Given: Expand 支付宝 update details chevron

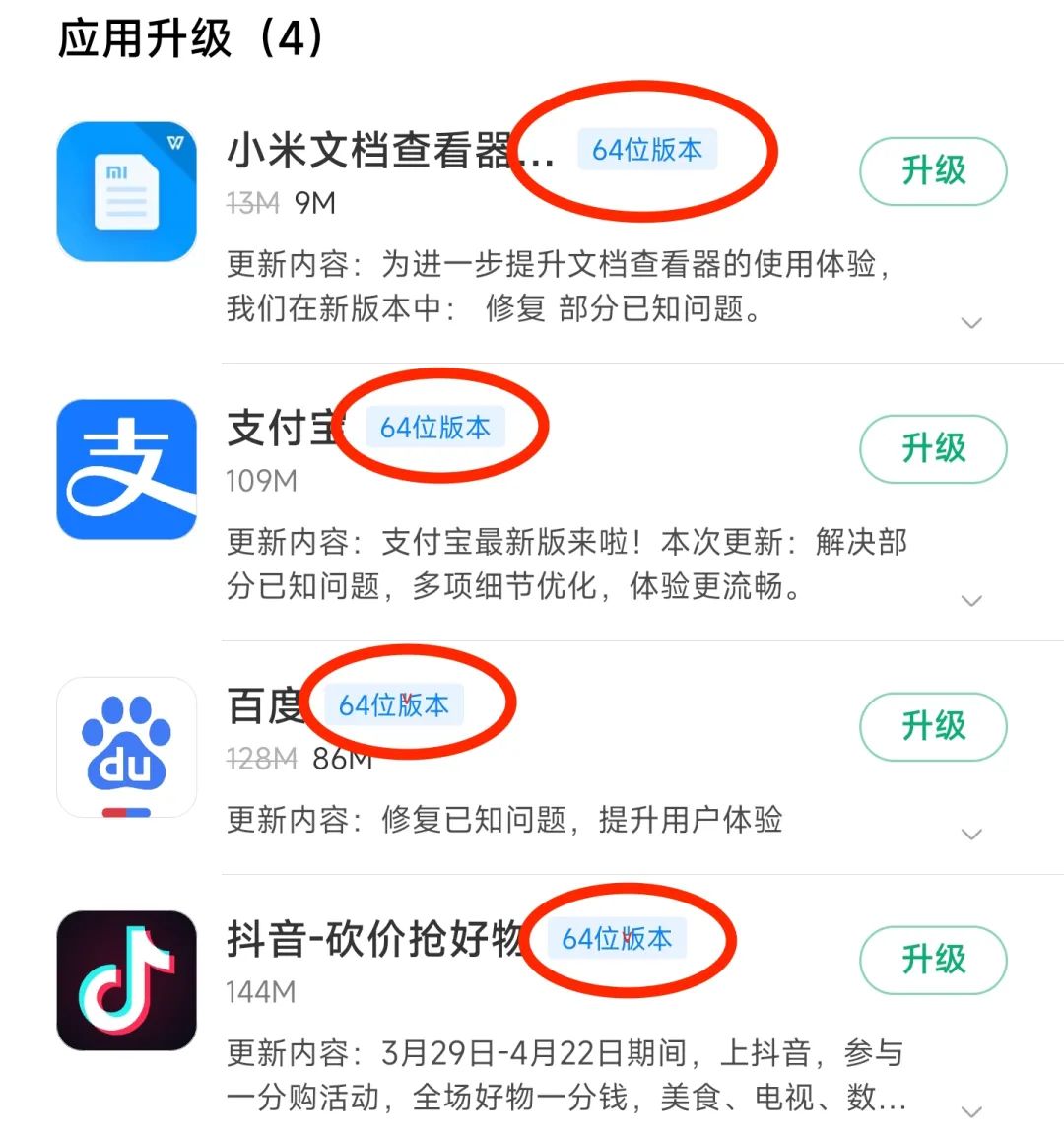Looking at the screenshot, I should tap(971, 600).
